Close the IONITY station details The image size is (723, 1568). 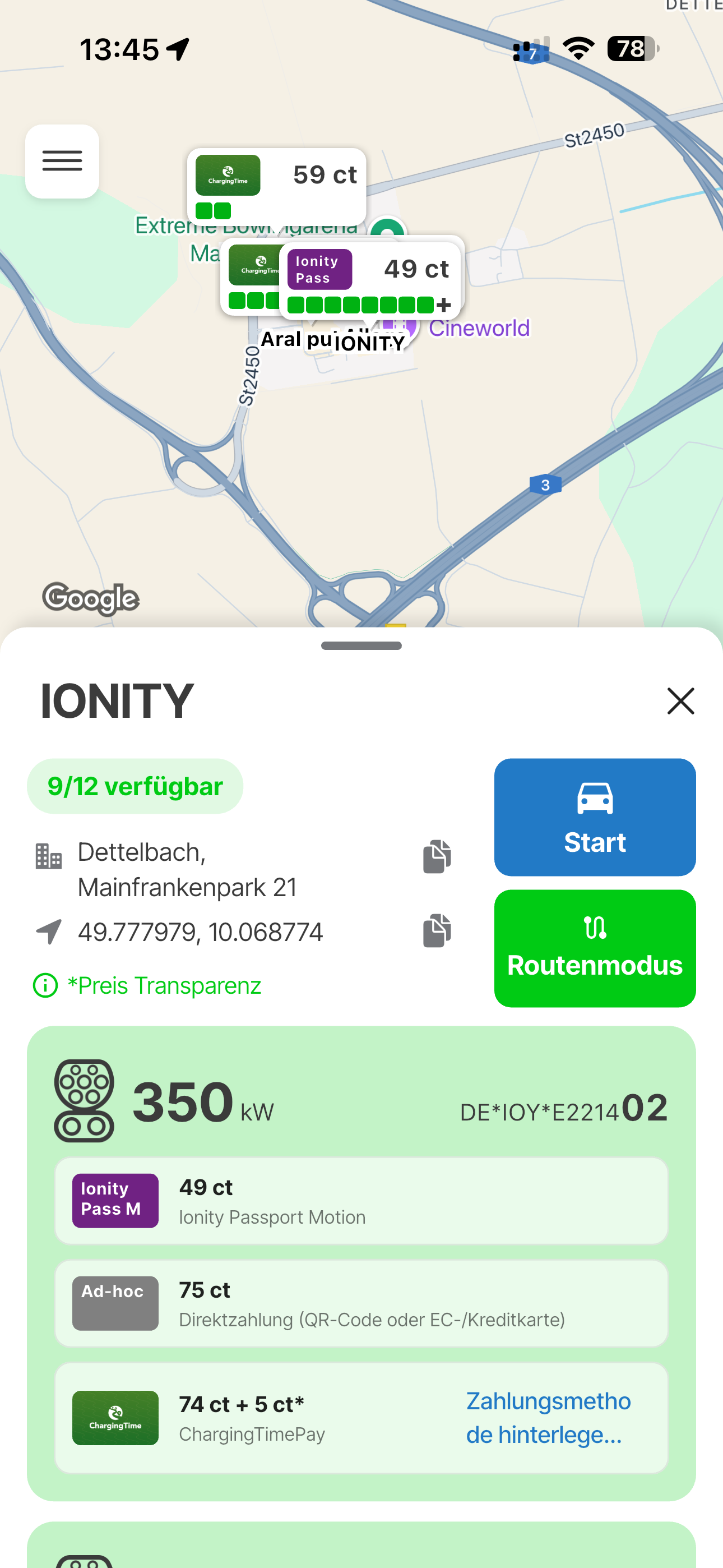[680, 700]
